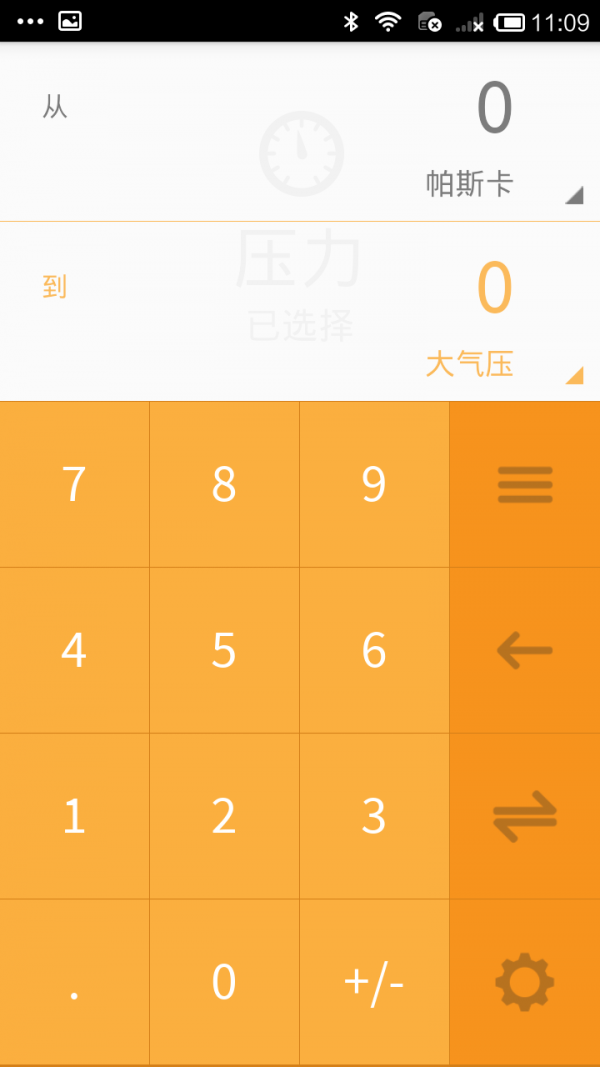Select the 到 target value field

[x=300, y=287]
